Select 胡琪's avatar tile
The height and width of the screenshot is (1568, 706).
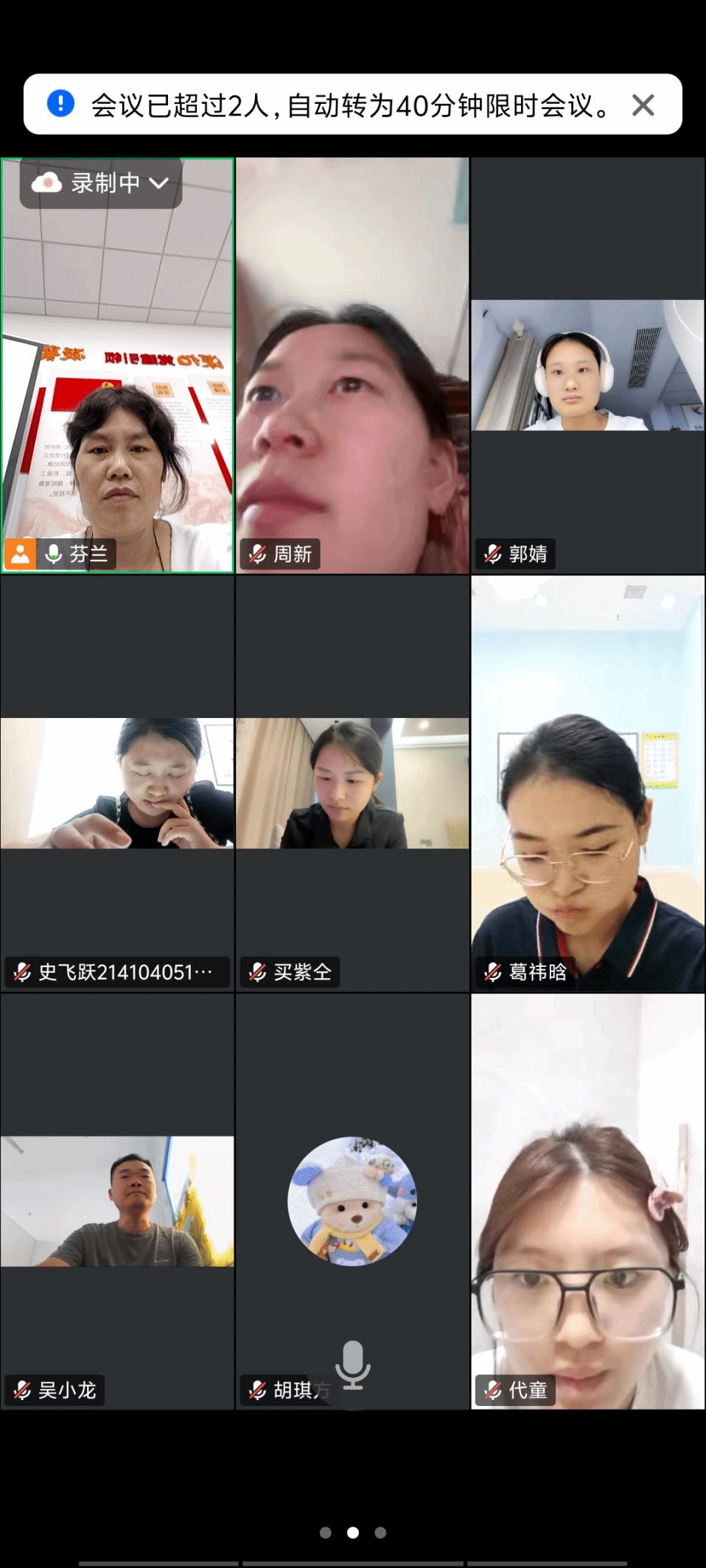[352, 1201]
